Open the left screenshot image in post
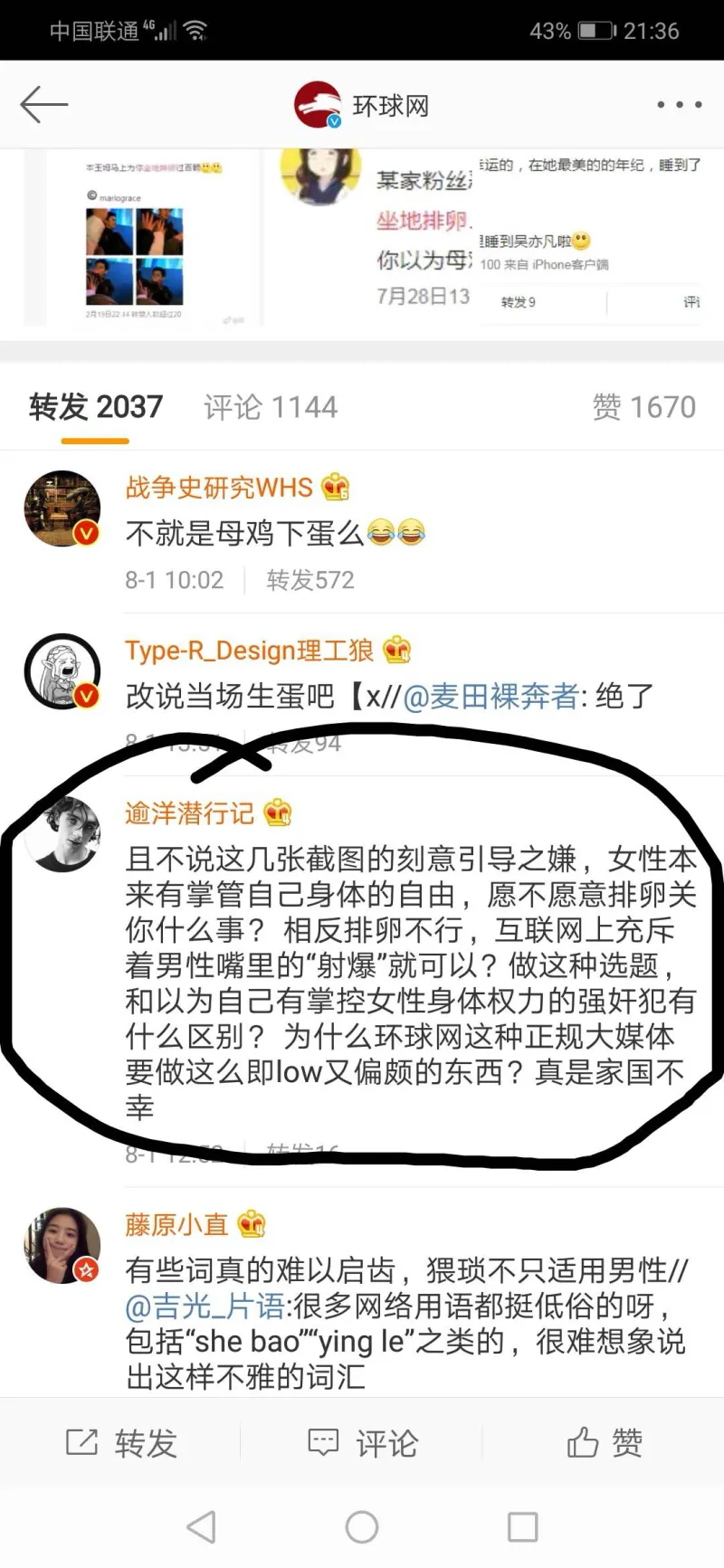The image size is (724, 1568). (x=136, y=240)
